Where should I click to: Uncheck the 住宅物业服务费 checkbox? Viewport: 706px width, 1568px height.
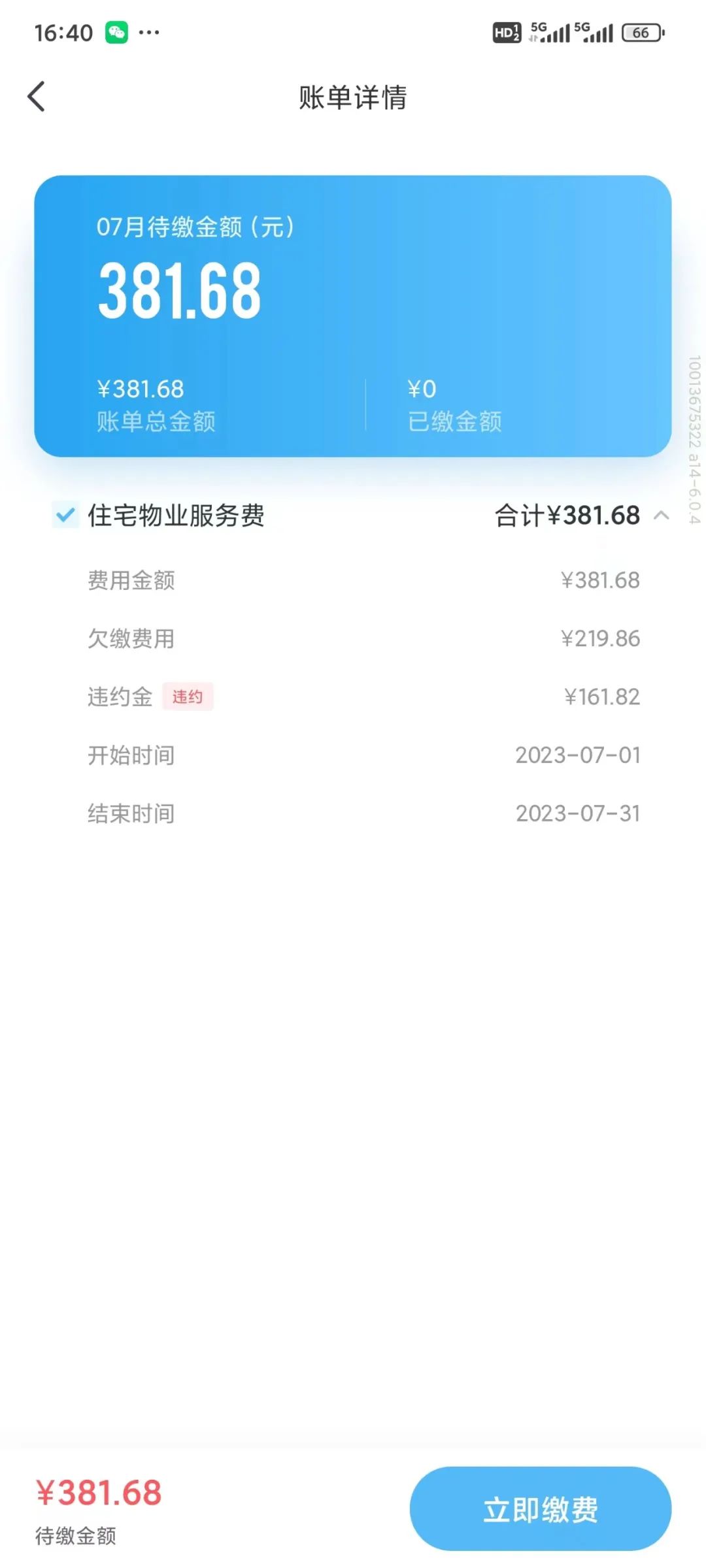coord(65,515)
